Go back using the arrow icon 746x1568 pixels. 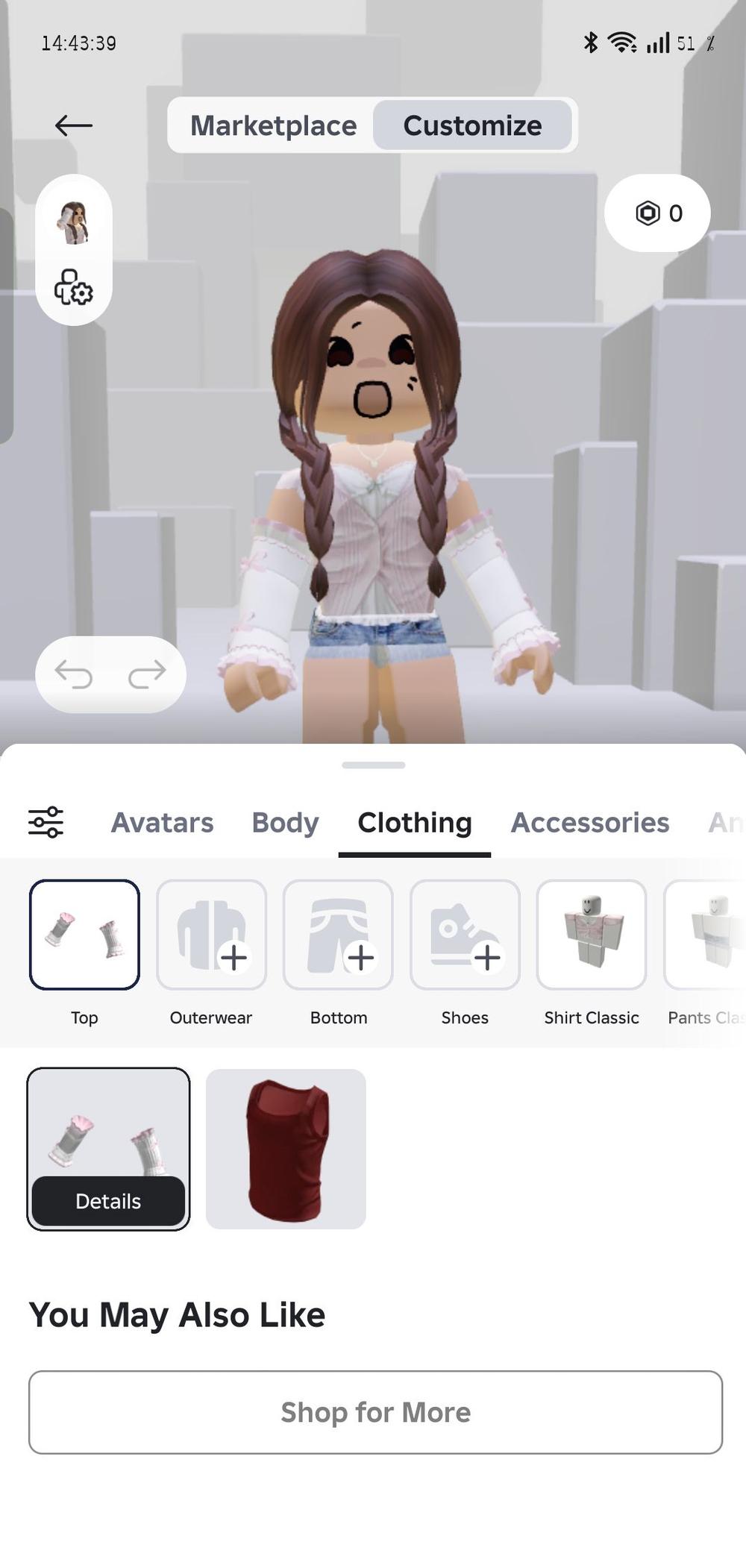click(73, 125)
